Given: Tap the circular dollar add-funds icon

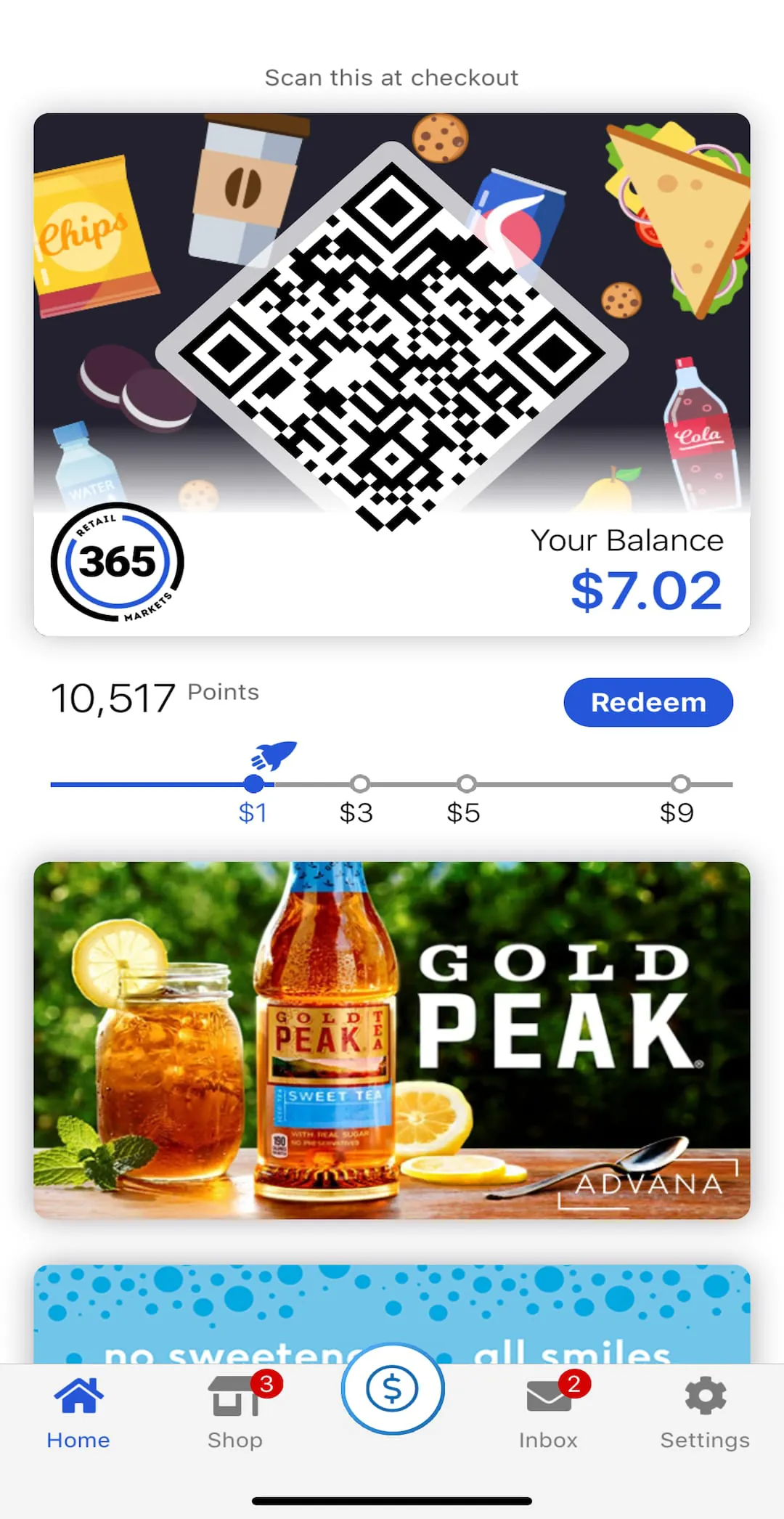Looking at the screenshot, I should point(391,1388).
